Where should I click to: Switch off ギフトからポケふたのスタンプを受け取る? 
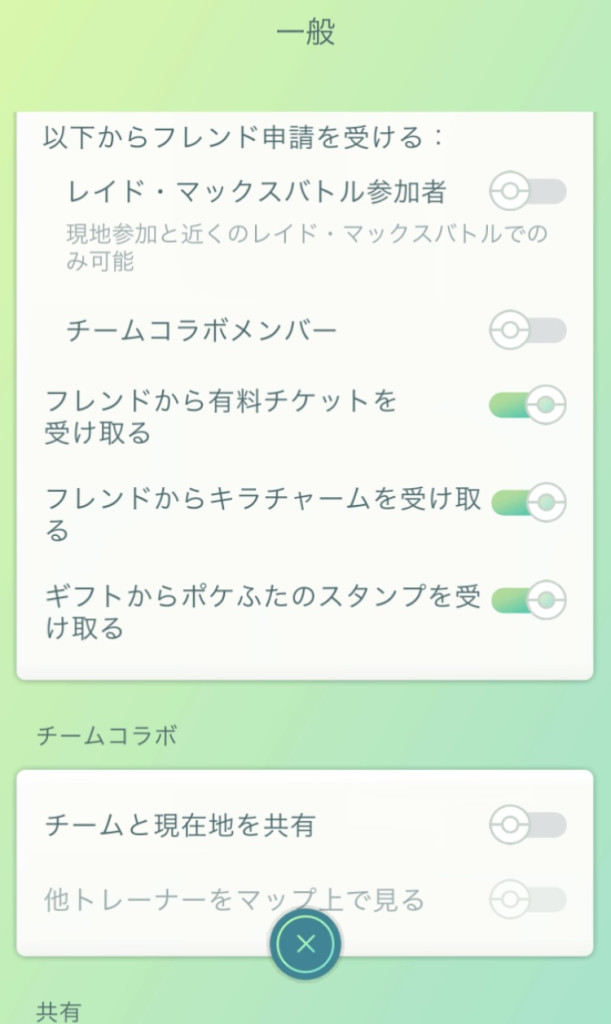click(x=528, y=600)
